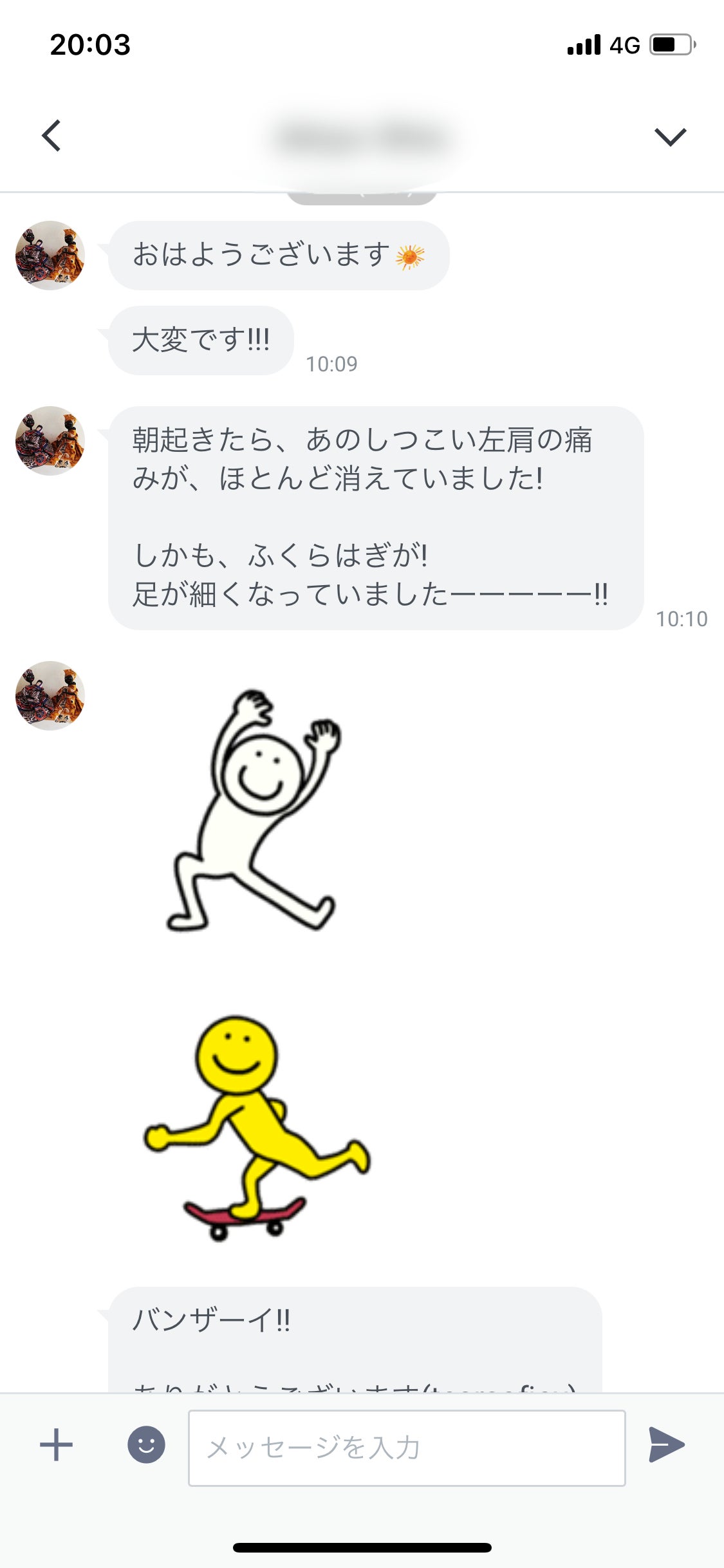Open the white dancing figure sticker
The image size is (724, 1568).
(x=253, y=810)
